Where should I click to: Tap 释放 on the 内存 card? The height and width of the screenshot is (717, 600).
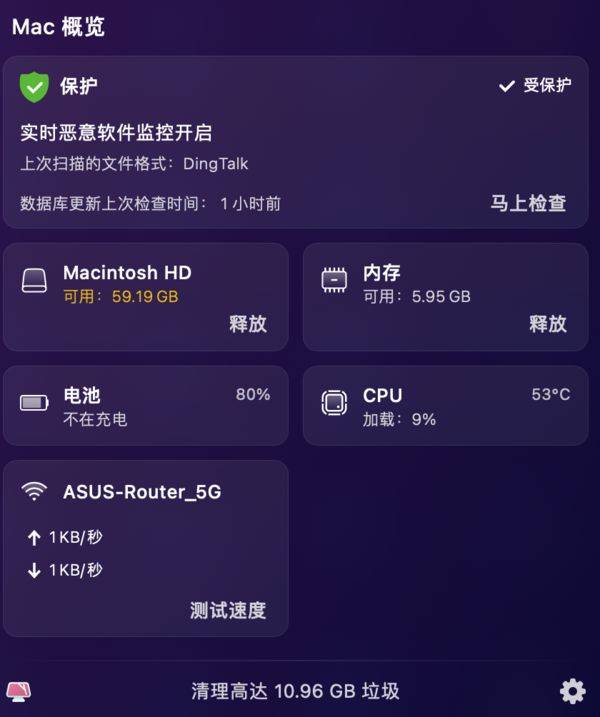[x=548, y=323]
